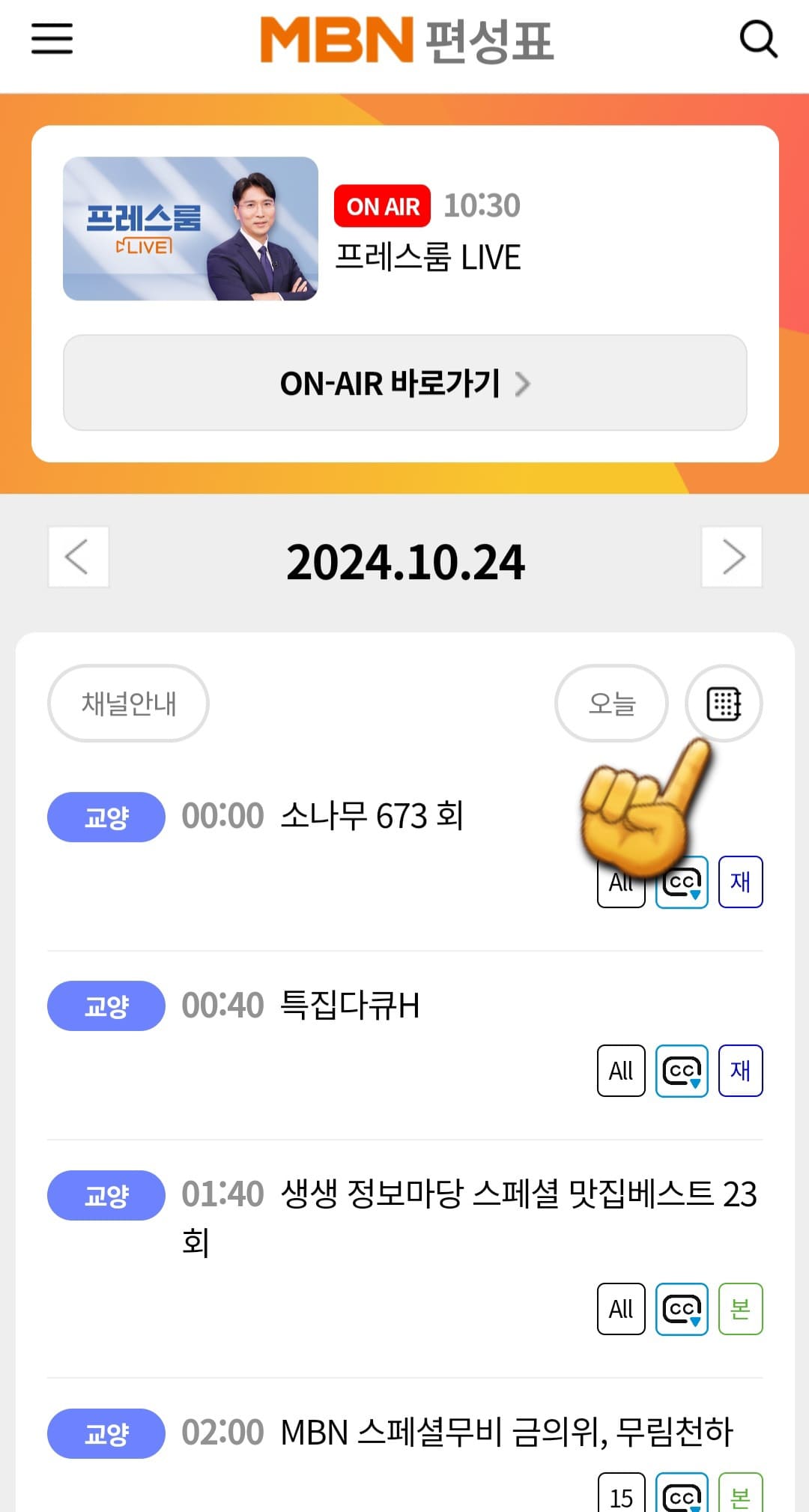The image size is (809, 1512).
Task: Toggle the 재 badge for 특집다큐H
Action: point(740,1071)
